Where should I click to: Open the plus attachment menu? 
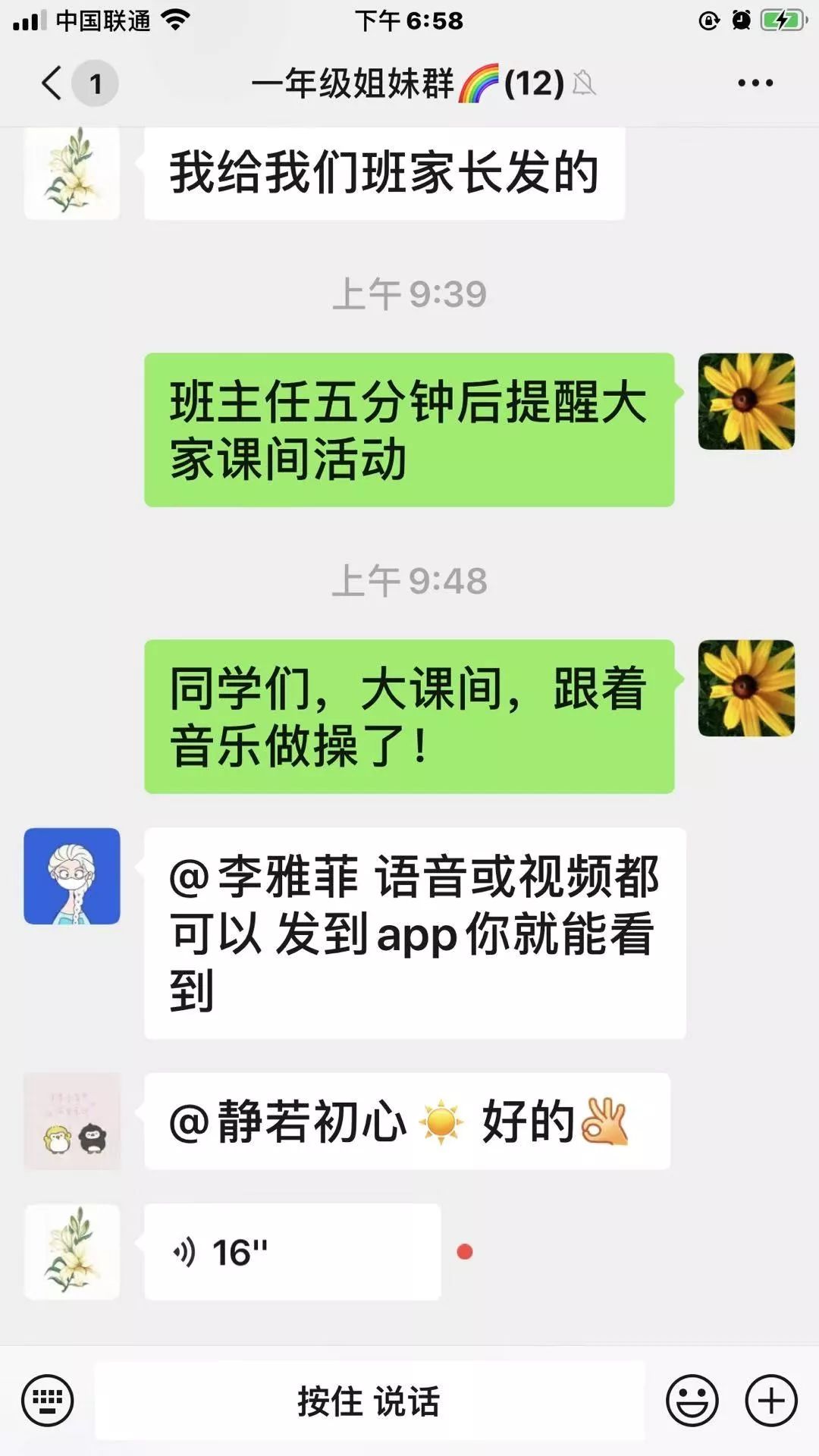coord(771,1400)
